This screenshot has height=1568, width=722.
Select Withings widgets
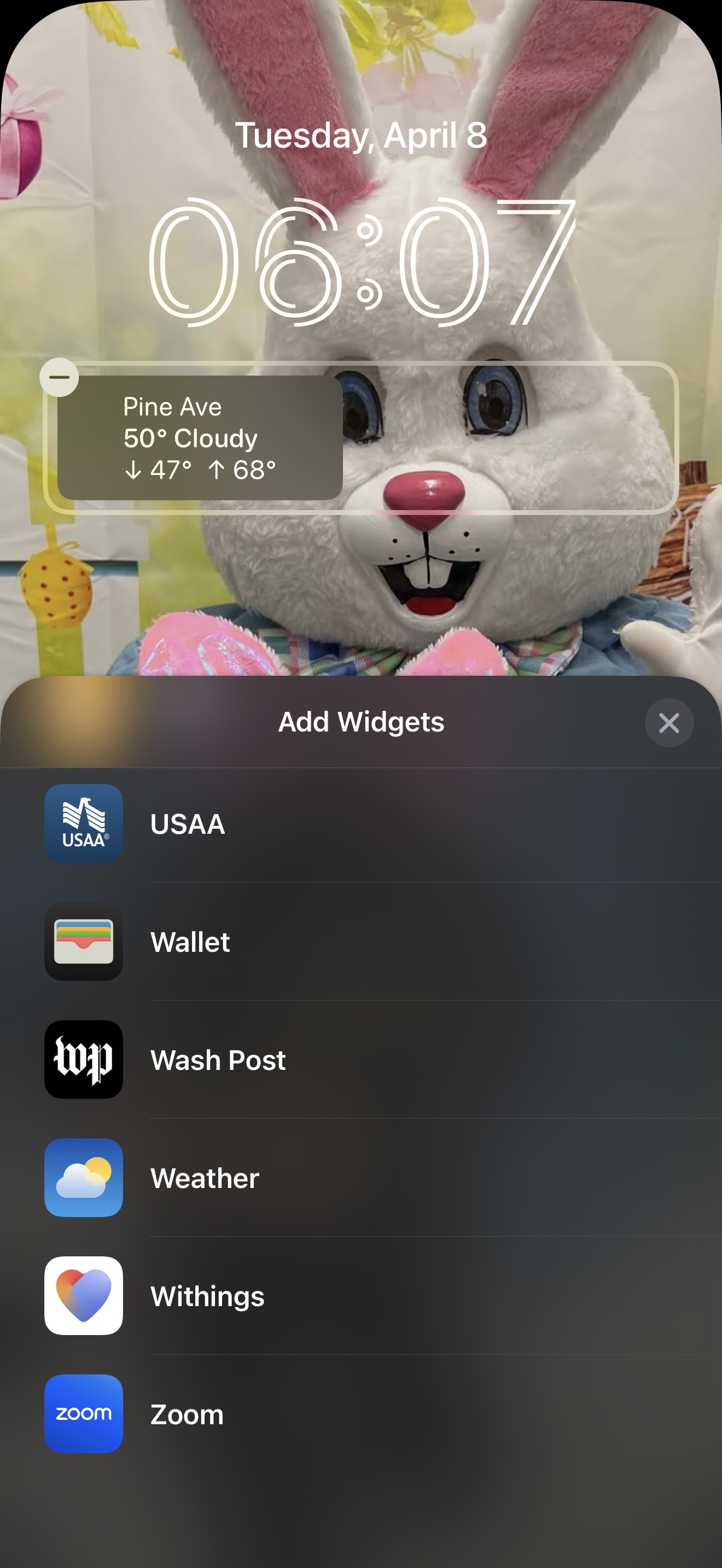coord(361,1296)
